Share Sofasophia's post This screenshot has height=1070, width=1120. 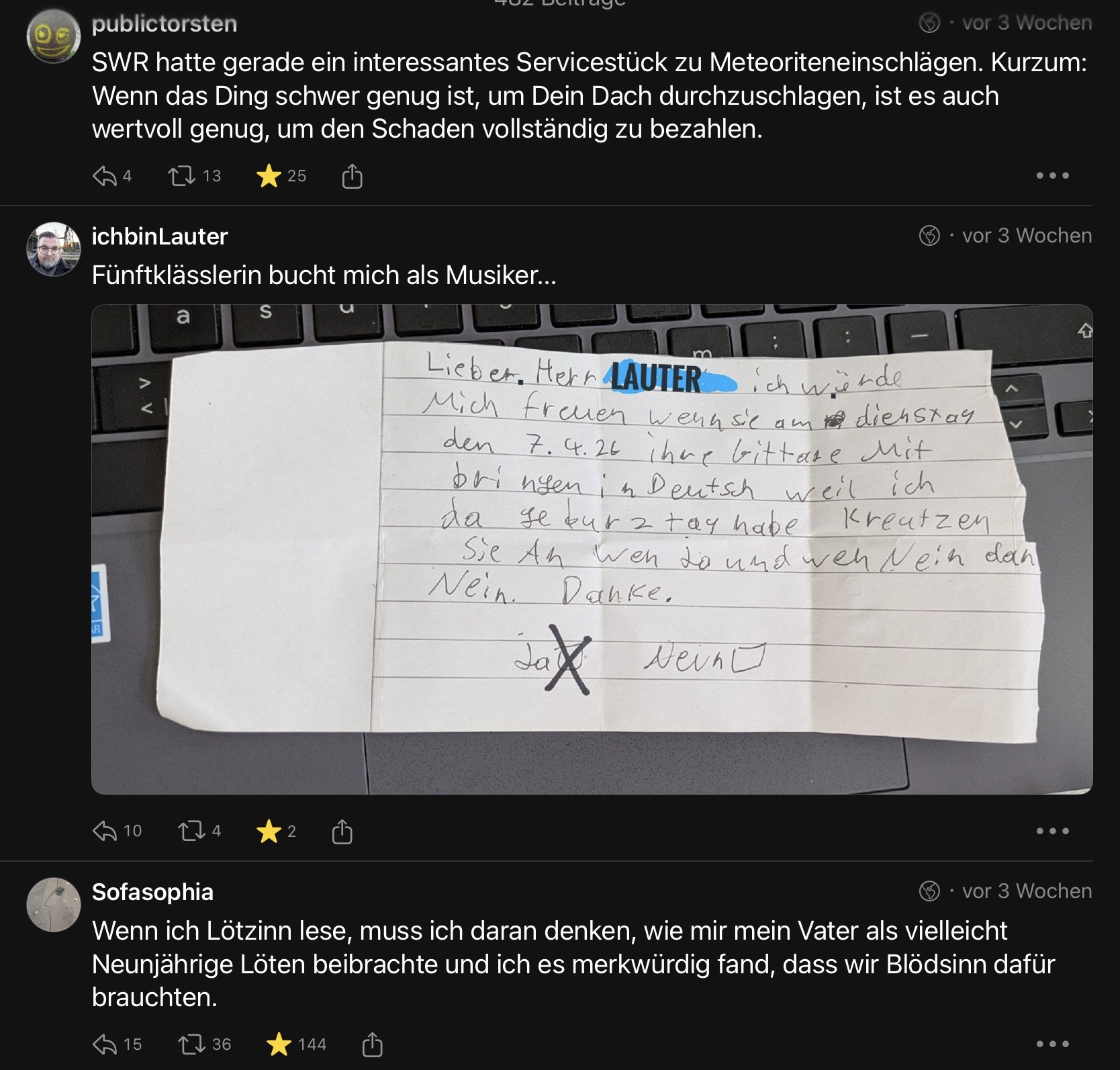372,1044
